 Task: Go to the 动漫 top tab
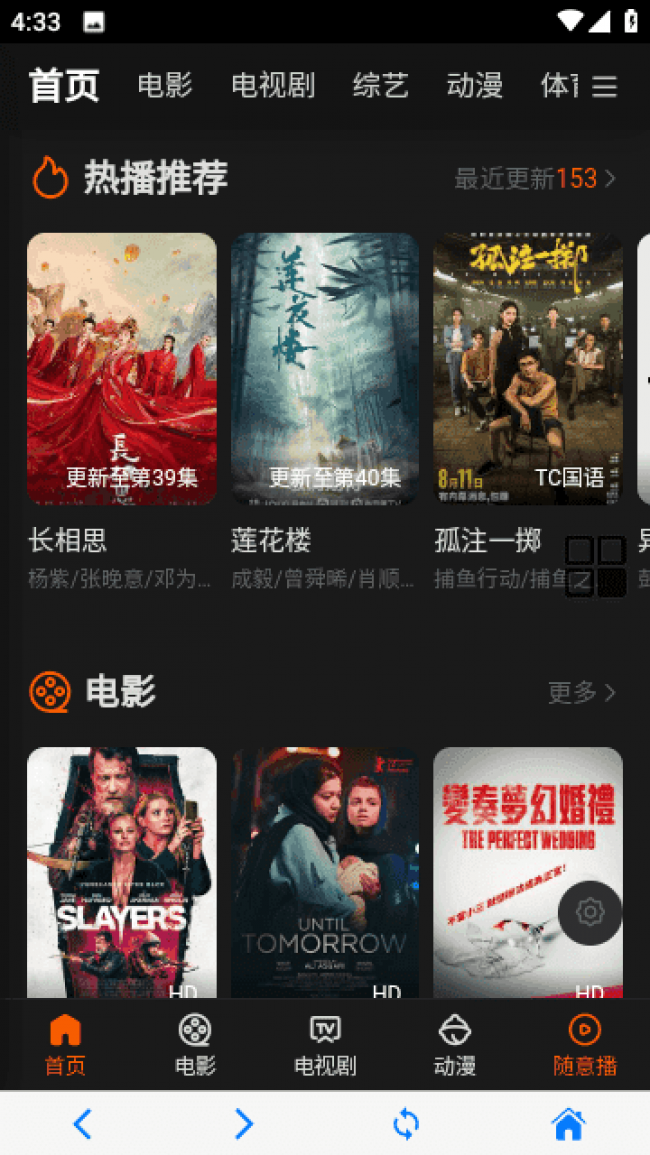(475, 86)
